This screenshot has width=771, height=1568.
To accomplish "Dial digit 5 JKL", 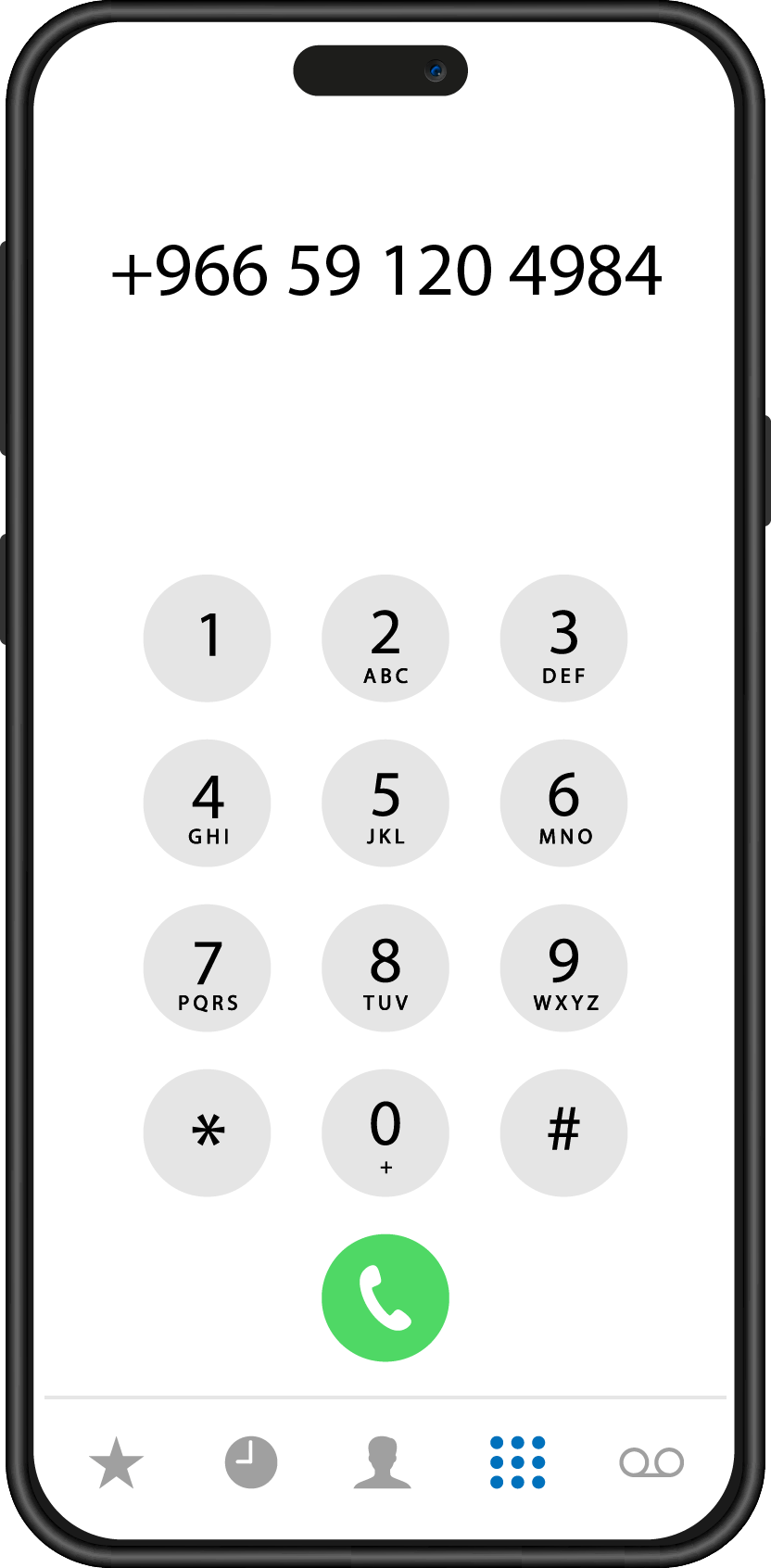I will pos(385,803).
